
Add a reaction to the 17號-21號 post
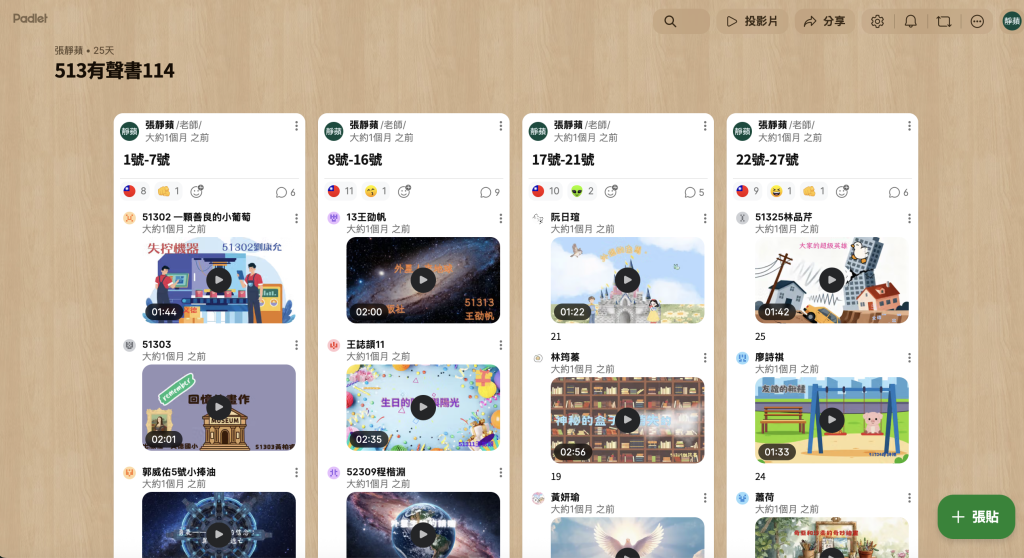(x=611, y=191)
